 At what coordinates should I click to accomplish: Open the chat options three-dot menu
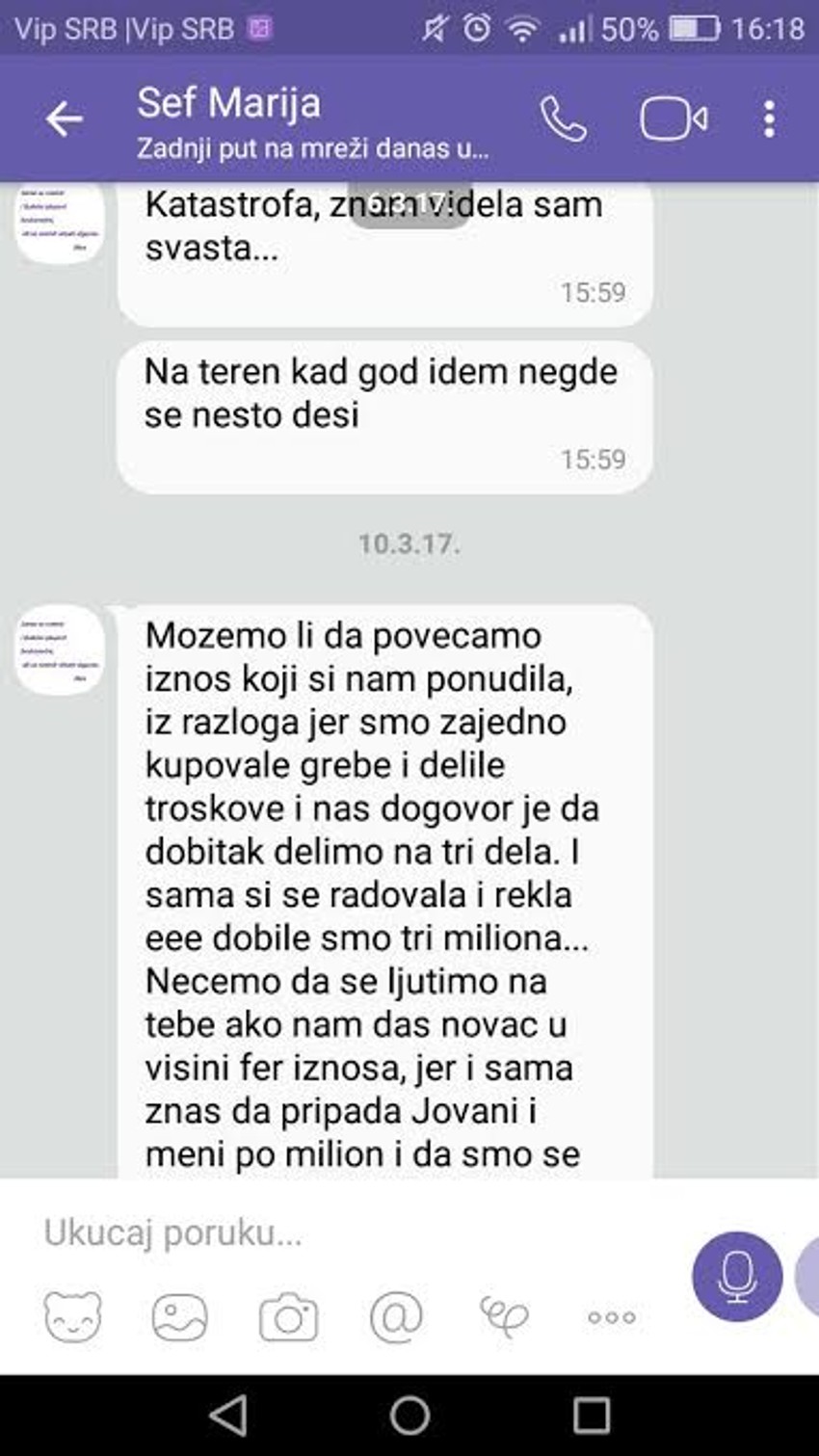tap(768, 118)
